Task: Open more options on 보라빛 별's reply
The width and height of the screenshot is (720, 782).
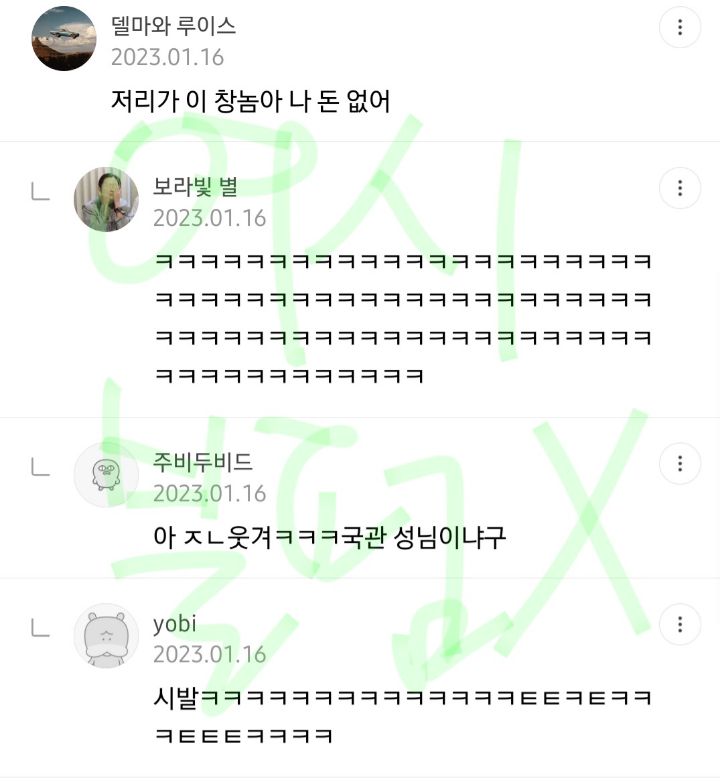Action: coord(680,188)
